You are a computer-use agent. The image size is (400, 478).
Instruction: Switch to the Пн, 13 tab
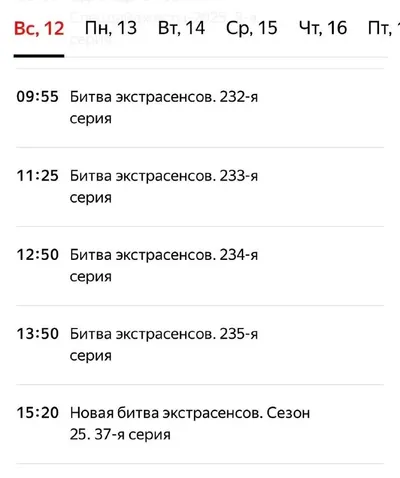(111, 28)
